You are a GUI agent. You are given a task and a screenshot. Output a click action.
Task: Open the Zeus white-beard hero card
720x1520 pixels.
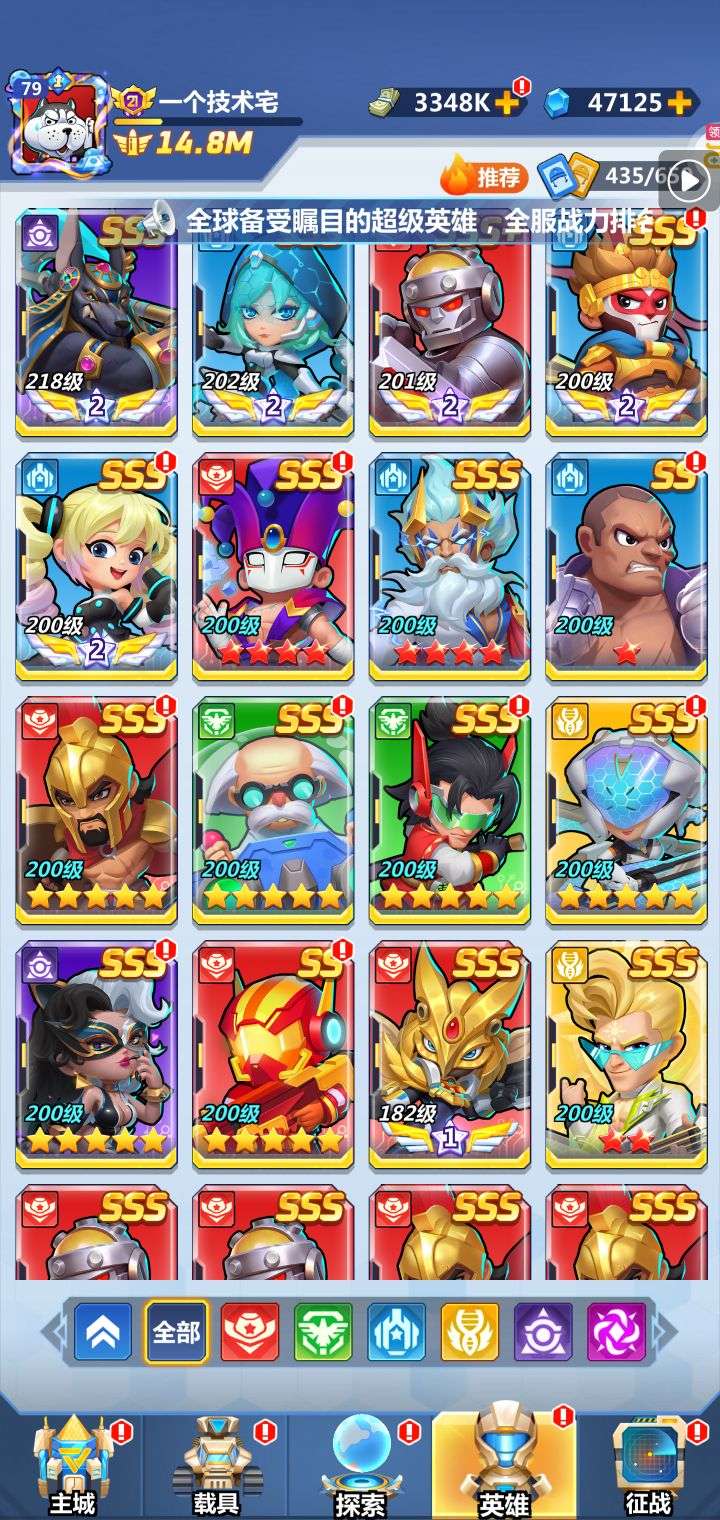pos(450,567)
